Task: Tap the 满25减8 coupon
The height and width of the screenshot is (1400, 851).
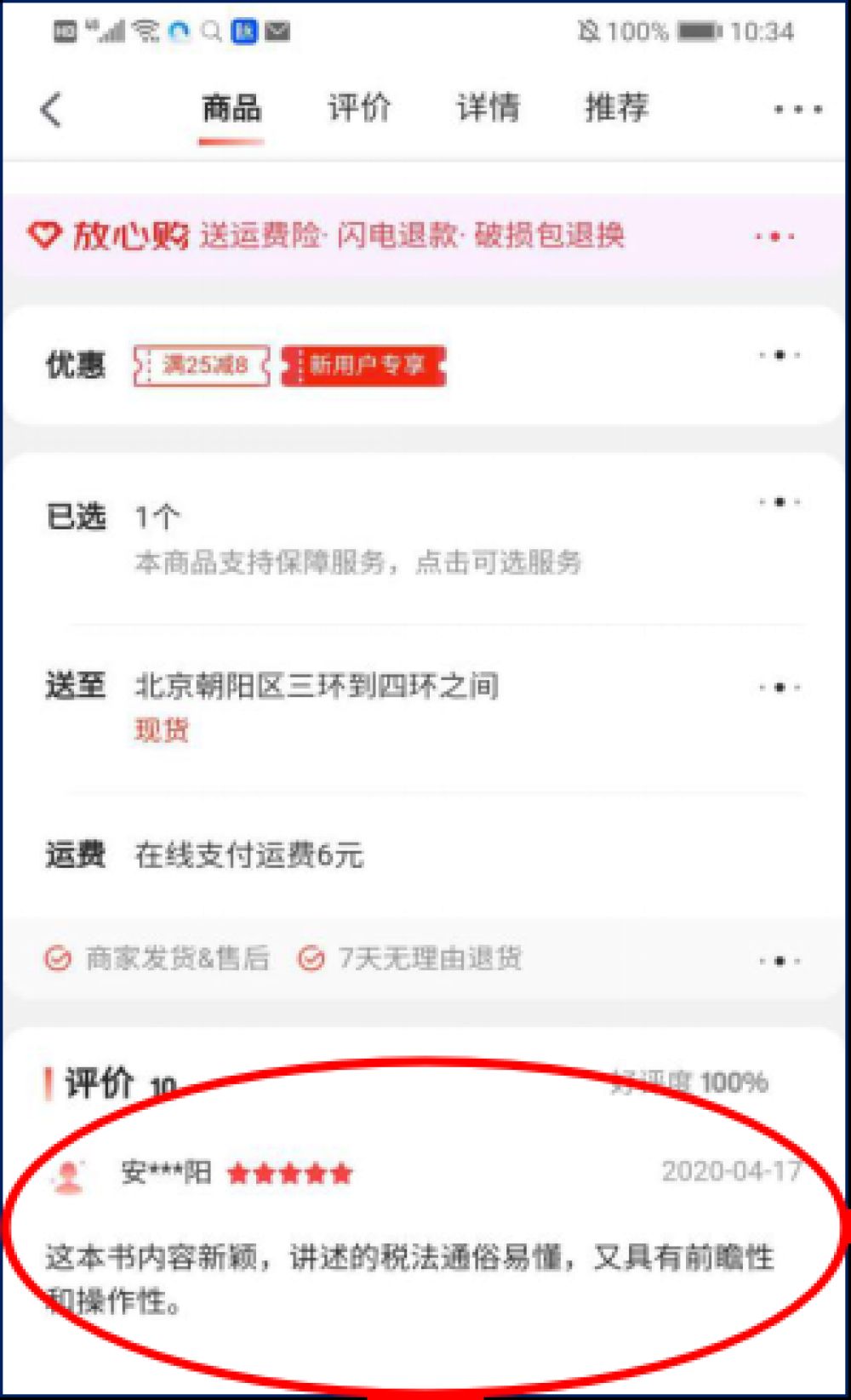Action: (x=203, y=365)
